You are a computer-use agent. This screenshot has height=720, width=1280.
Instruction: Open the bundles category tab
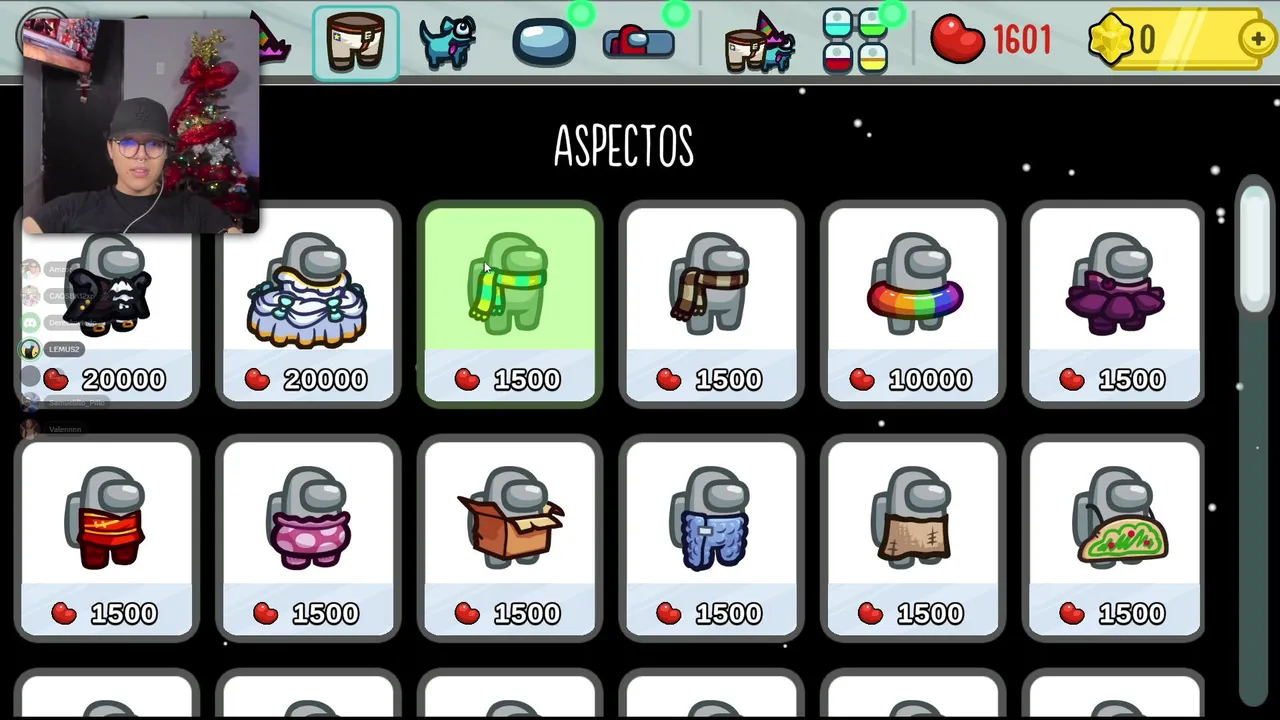pyautogui.click(x=758, y=44)
